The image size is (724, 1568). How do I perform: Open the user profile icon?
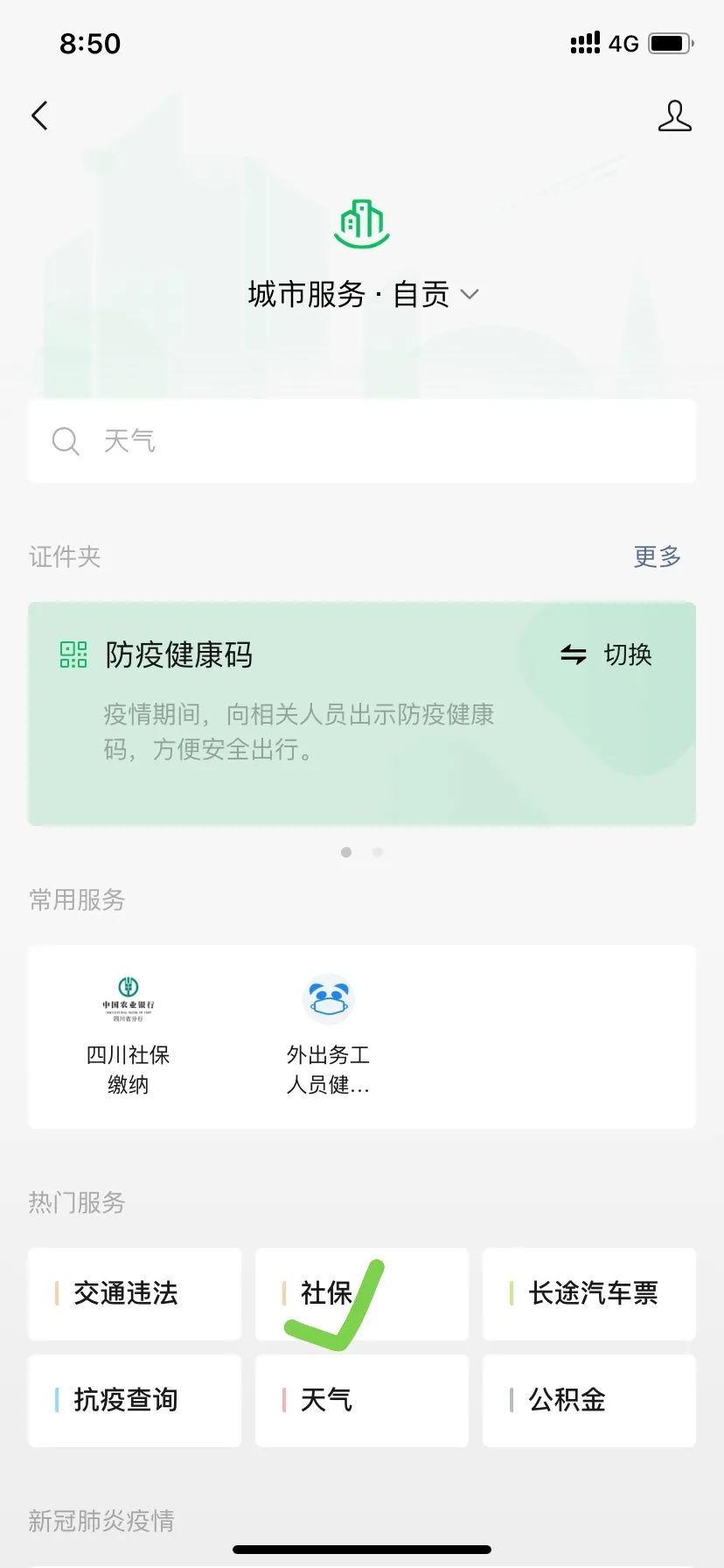coord(674,116)
